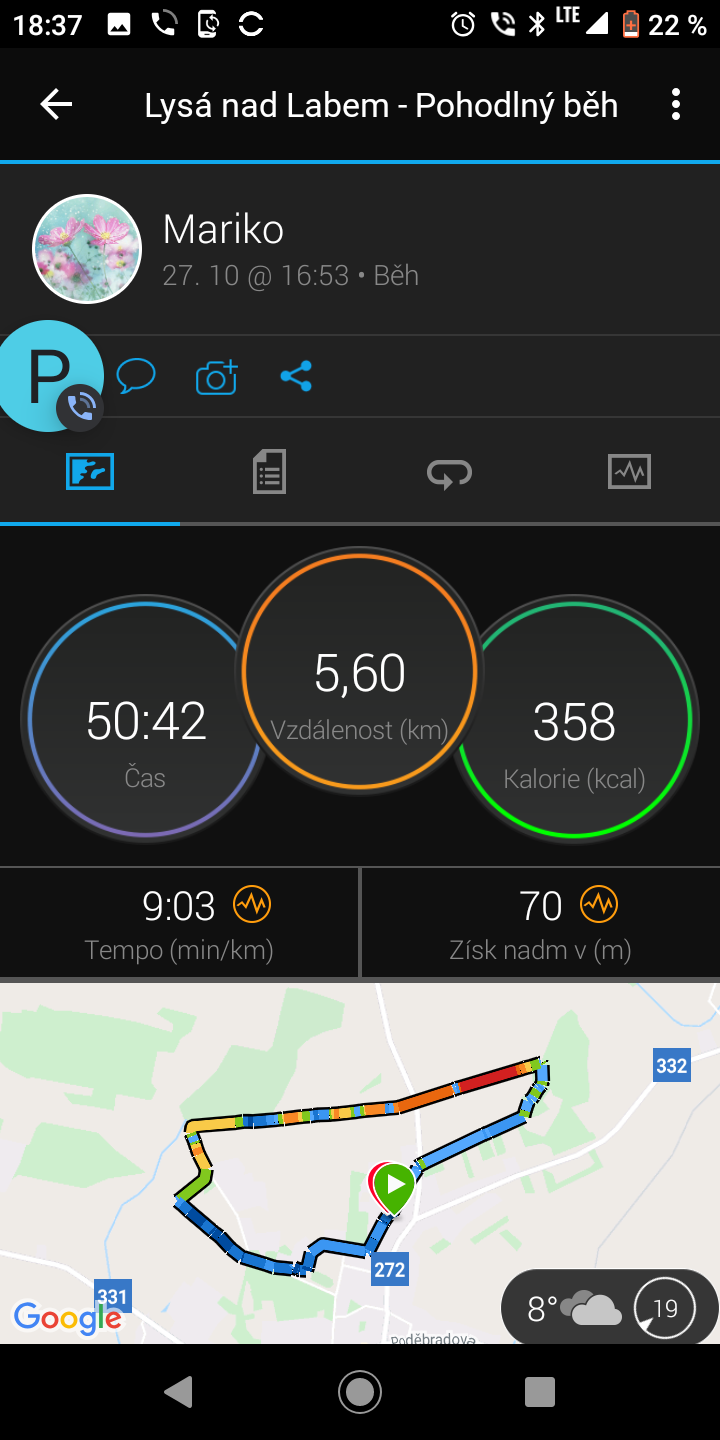
Task: Switch to the charts tab
Action: 629,471
